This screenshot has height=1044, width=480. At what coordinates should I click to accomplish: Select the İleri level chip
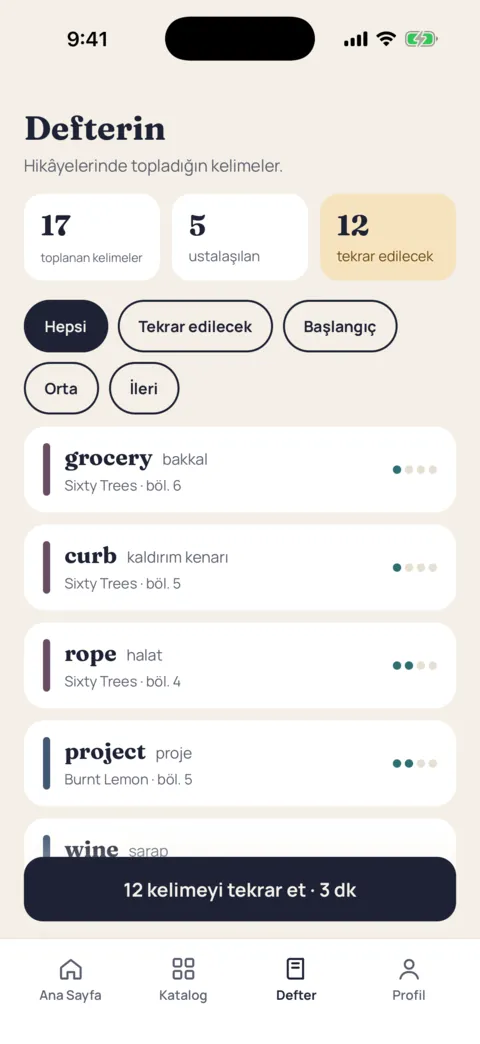click(144, 388)
